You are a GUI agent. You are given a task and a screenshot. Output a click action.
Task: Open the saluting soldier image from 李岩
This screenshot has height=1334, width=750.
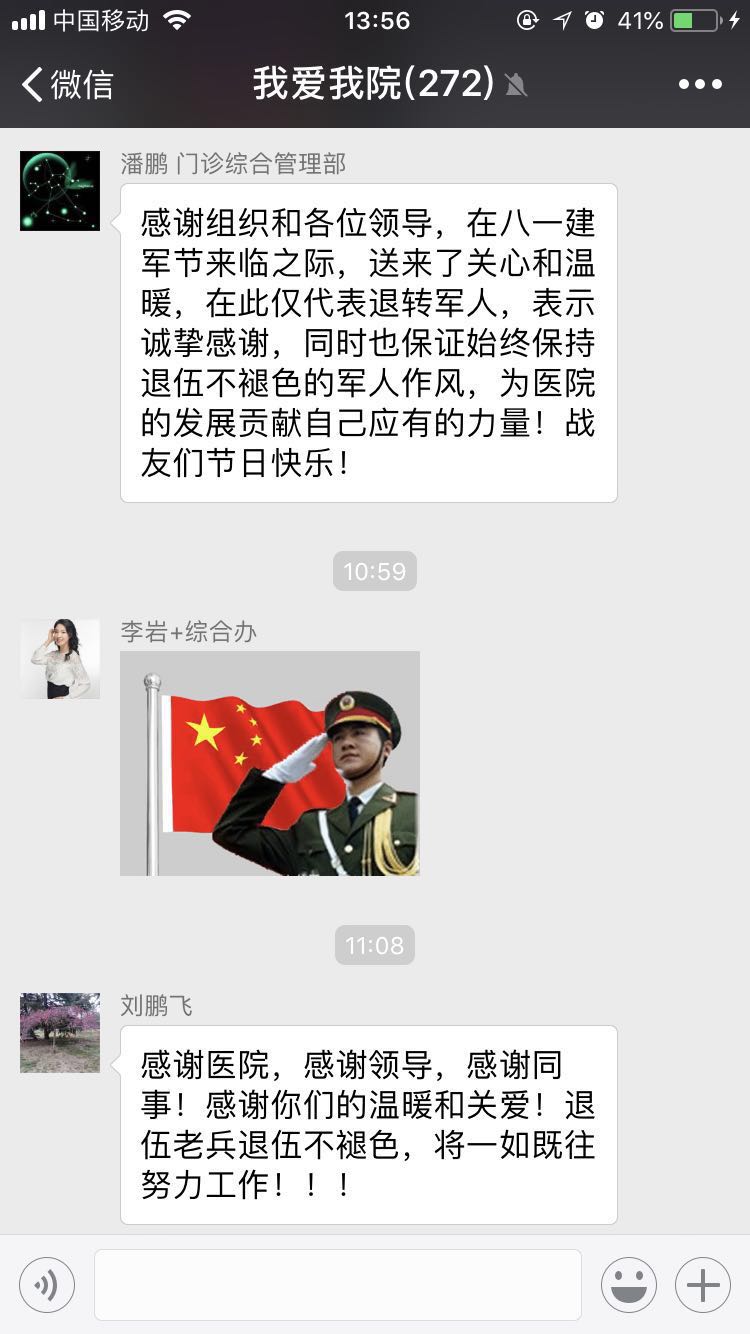270,763
